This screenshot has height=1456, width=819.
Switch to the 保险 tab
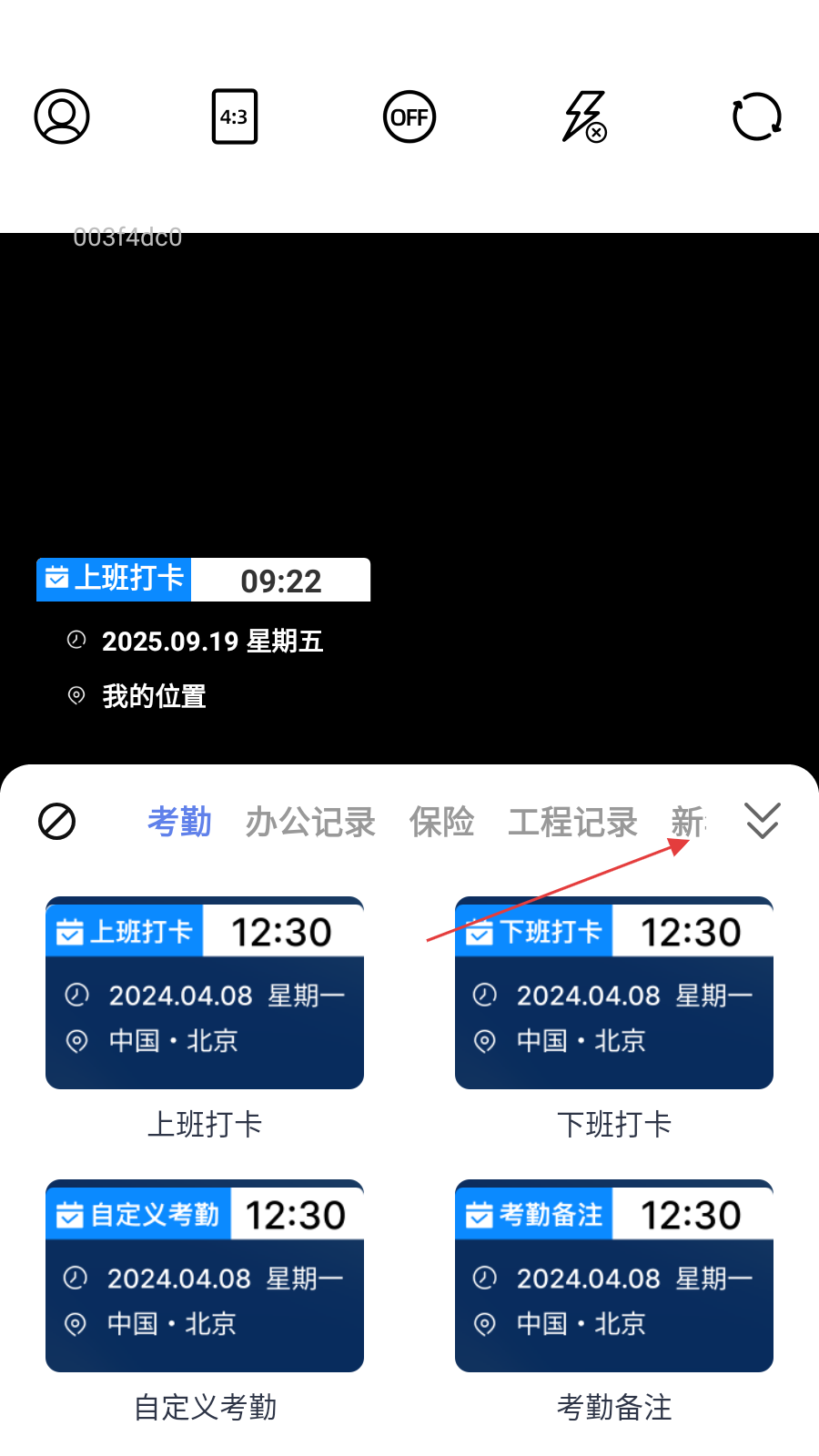point(441,822)
